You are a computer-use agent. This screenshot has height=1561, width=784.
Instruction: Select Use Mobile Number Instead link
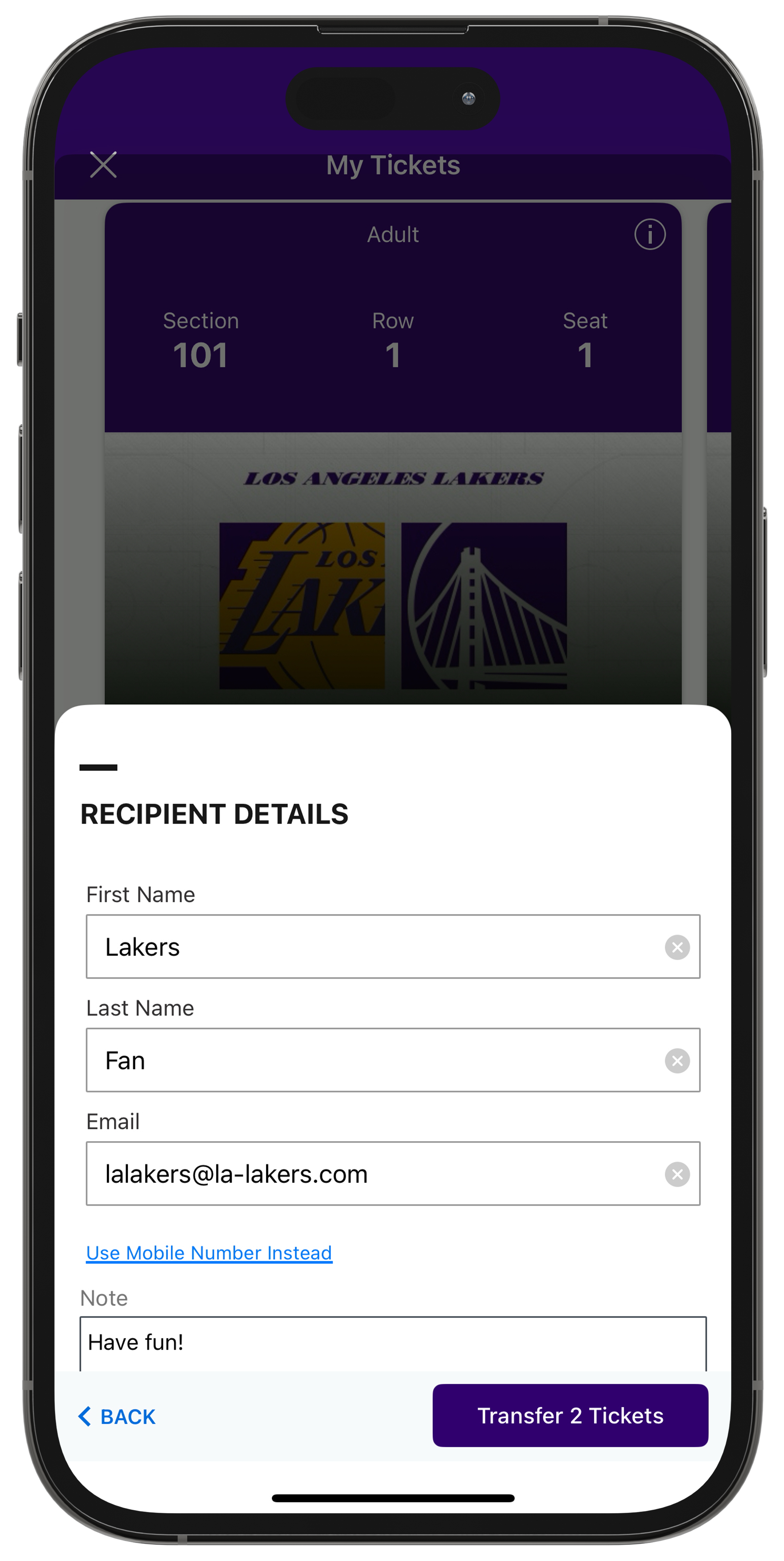209,1253
